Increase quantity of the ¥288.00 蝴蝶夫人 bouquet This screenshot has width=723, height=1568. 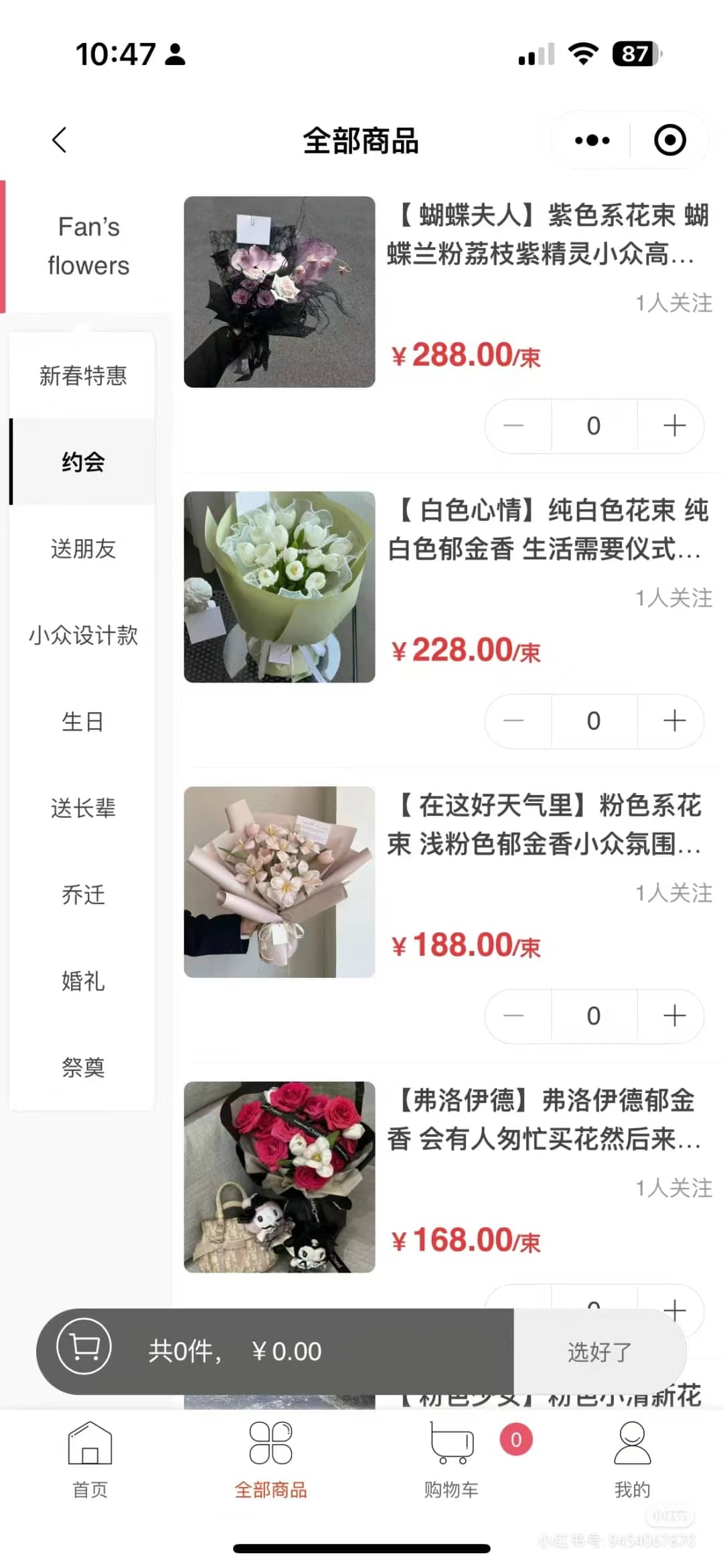(674, 426)
